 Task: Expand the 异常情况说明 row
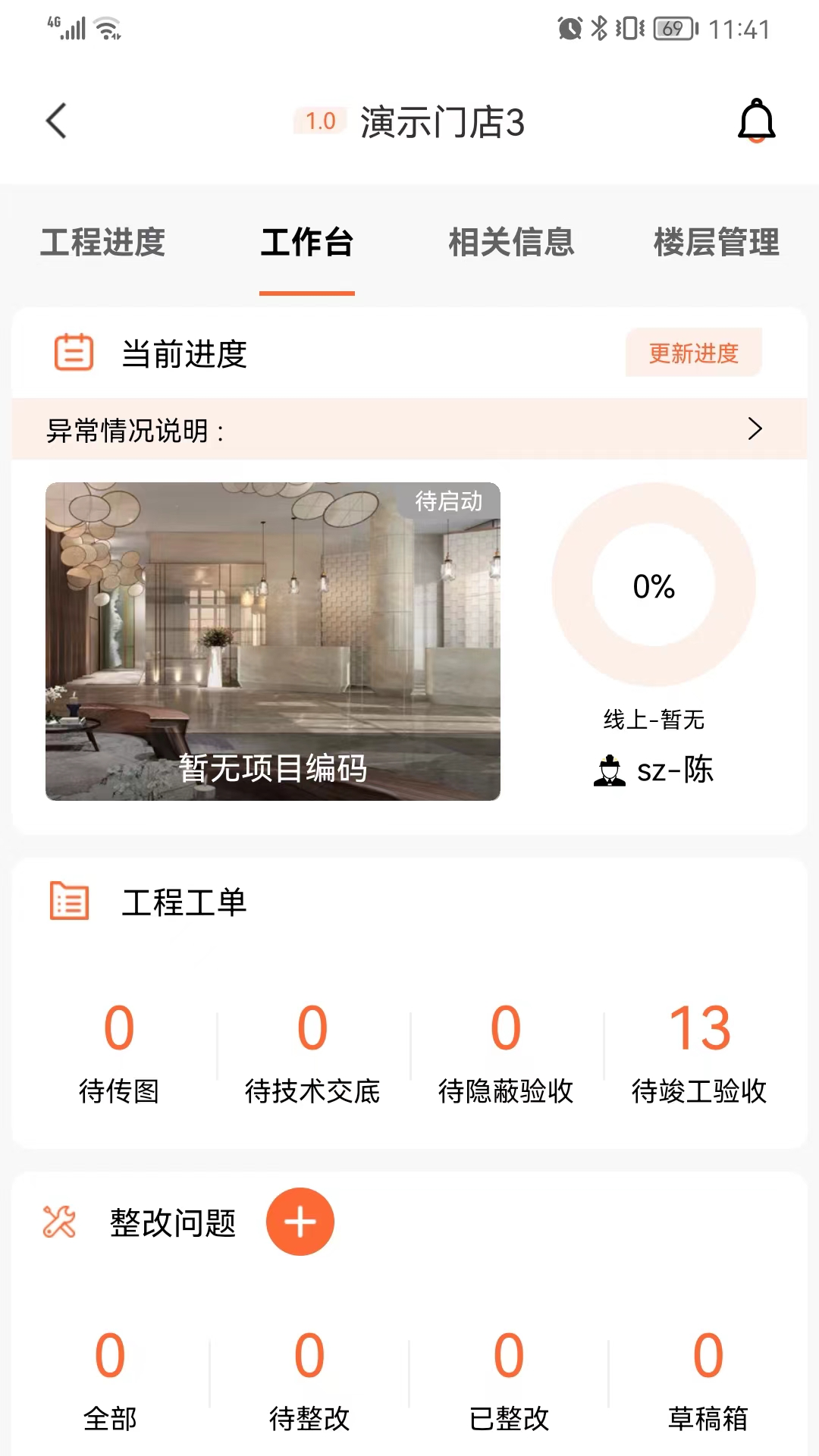[x=409, y=429]
